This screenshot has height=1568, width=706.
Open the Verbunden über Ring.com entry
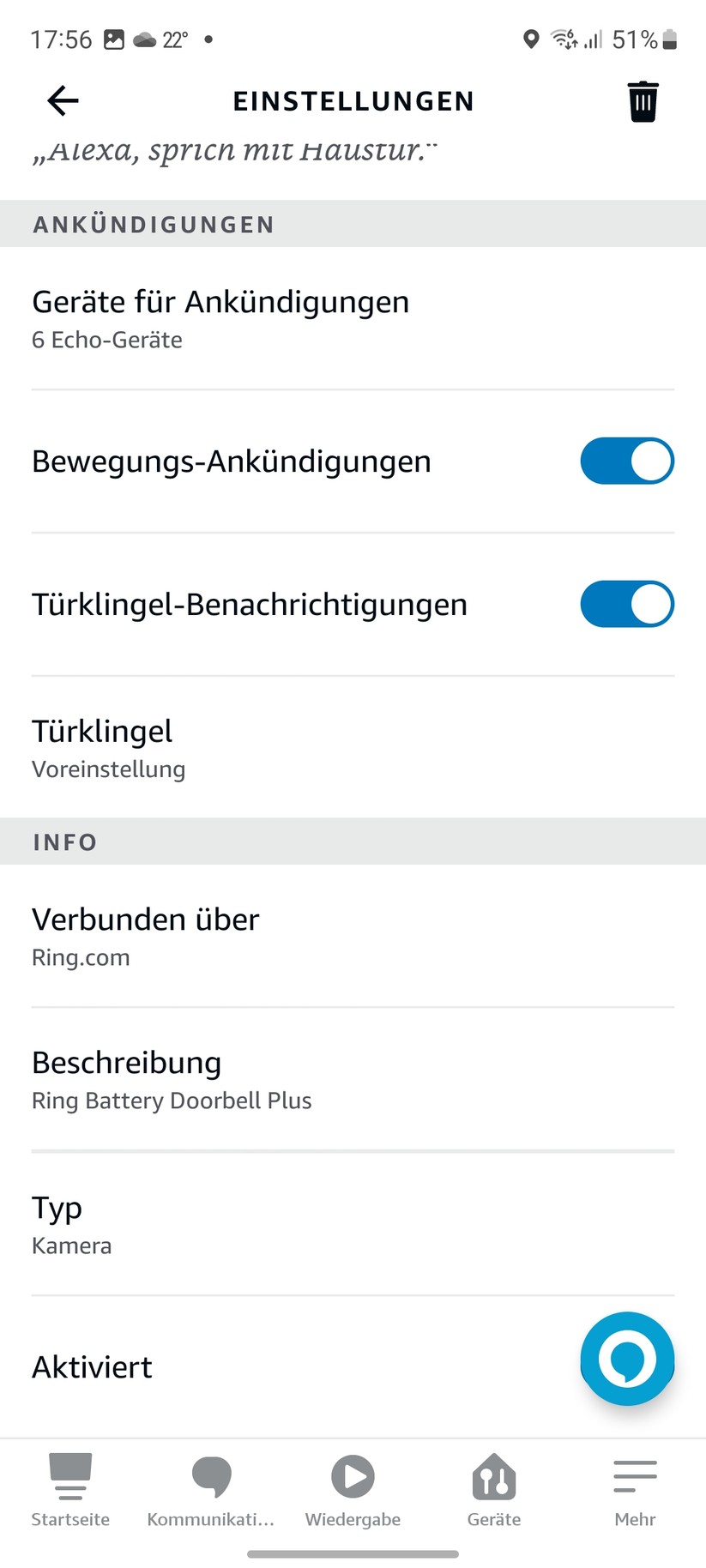tap(353, 935)
